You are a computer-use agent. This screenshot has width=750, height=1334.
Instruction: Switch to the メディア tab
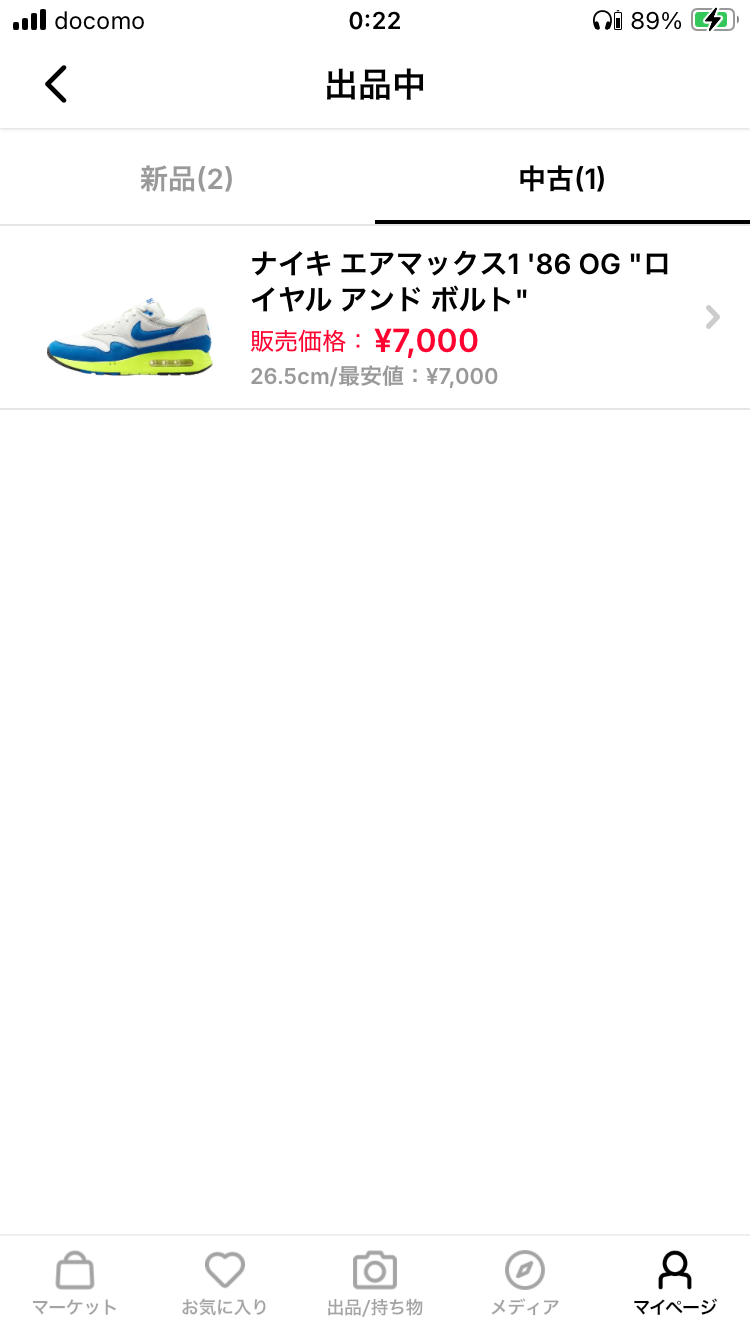click(x=525, y=1283)
